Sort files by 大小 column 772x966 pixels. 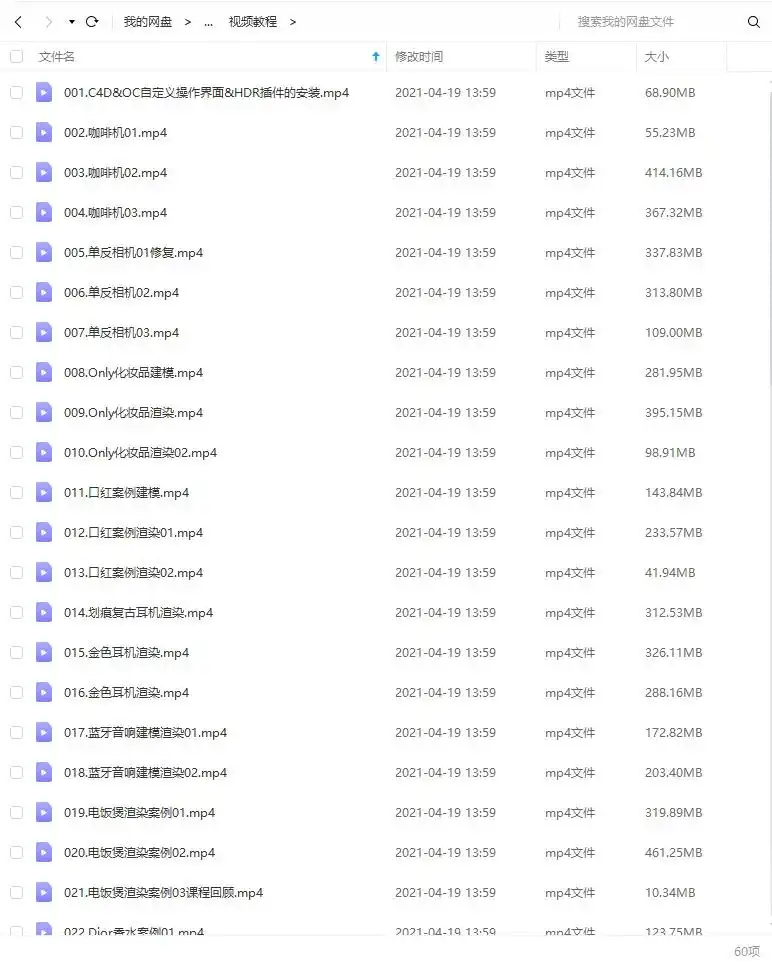point(657,57)
